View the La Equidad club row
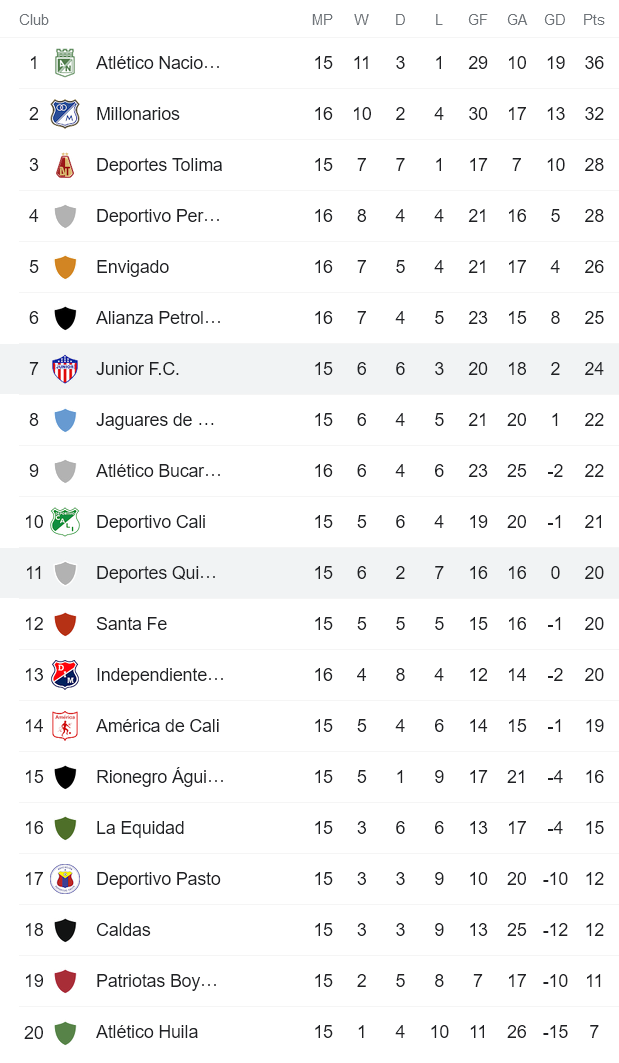This screenshot has height=1063, width=619. tap(140, 828)
